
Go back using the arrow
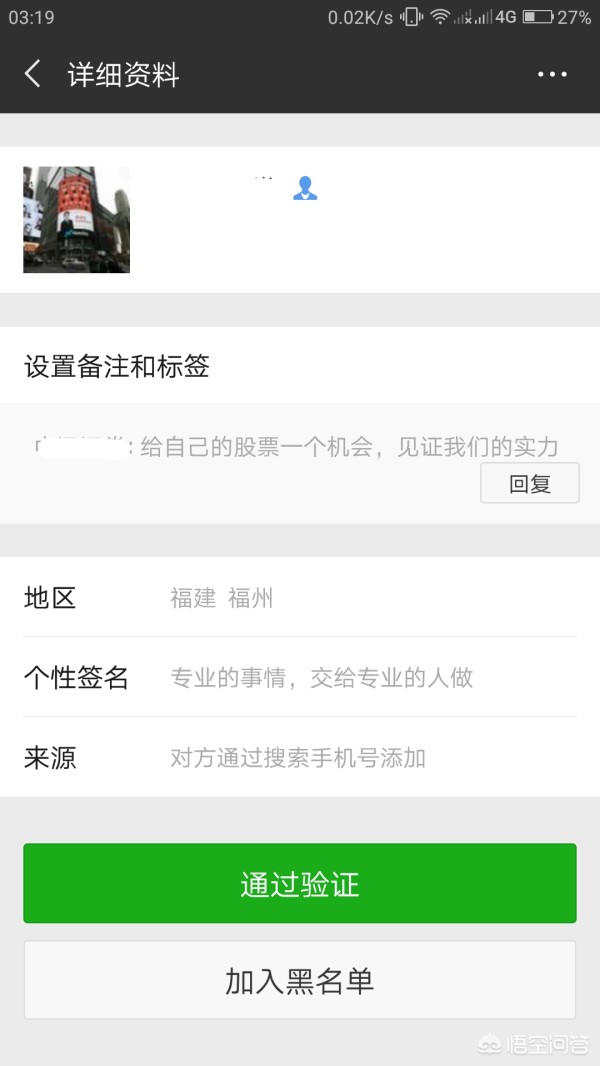point(32,73)
